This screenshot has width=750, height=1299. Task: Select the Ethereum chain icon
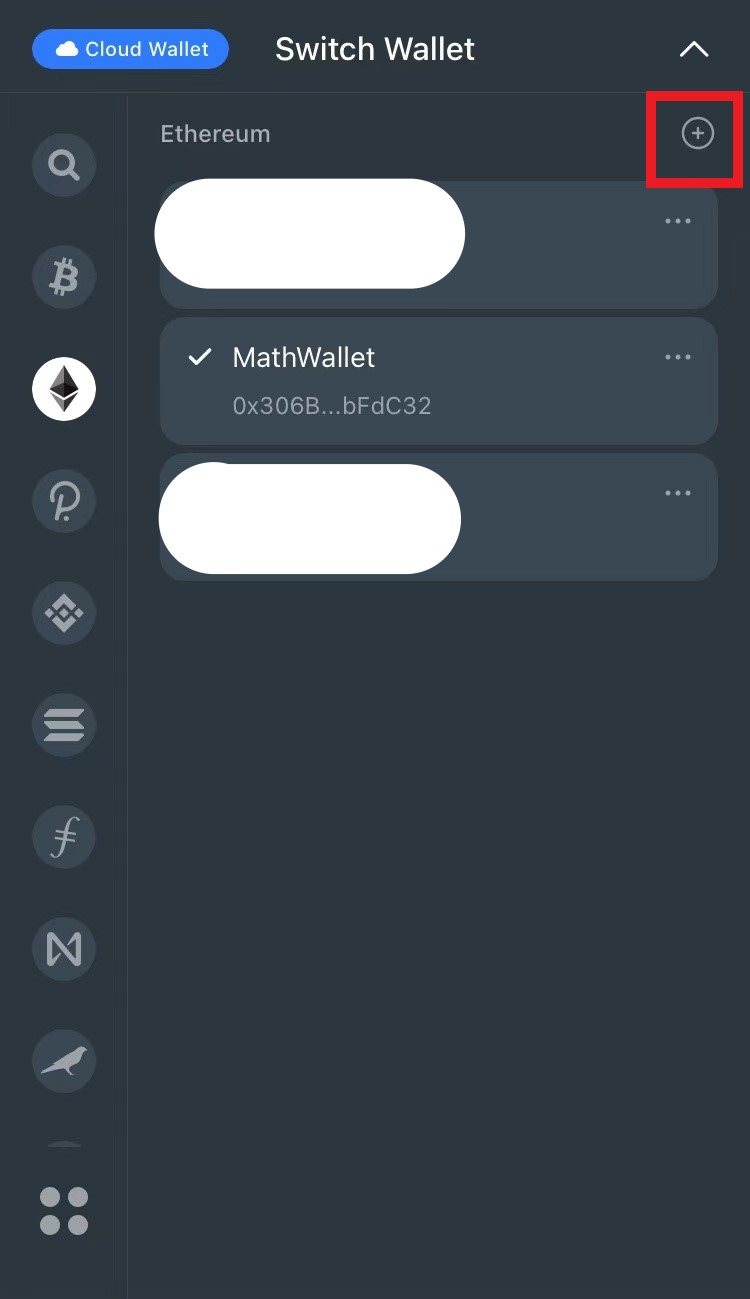64,388
